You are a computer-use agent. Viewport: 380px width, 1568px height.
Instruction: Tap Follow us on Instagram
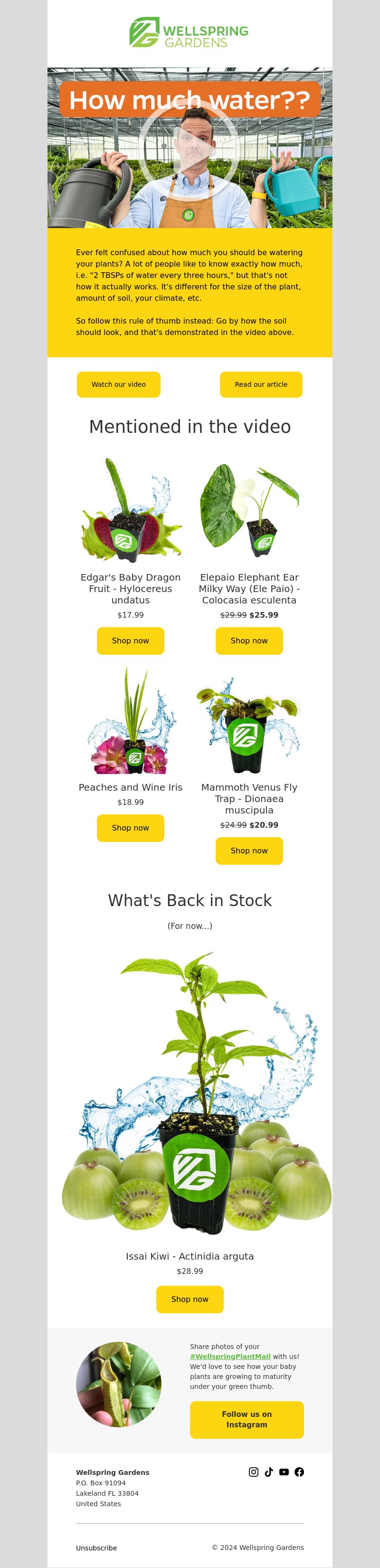247,1419
